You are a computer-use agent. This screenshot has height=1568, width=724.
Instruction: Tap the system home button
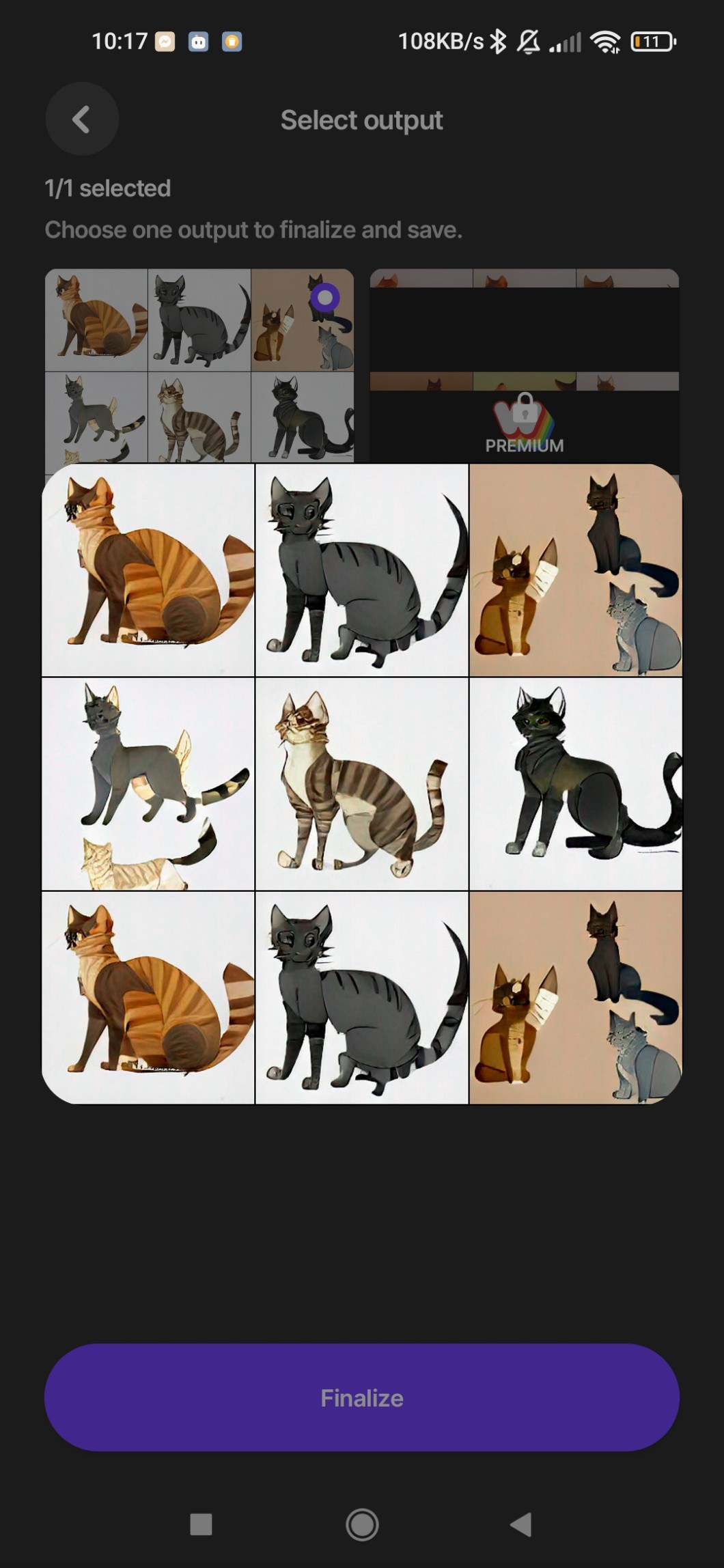362,1524
